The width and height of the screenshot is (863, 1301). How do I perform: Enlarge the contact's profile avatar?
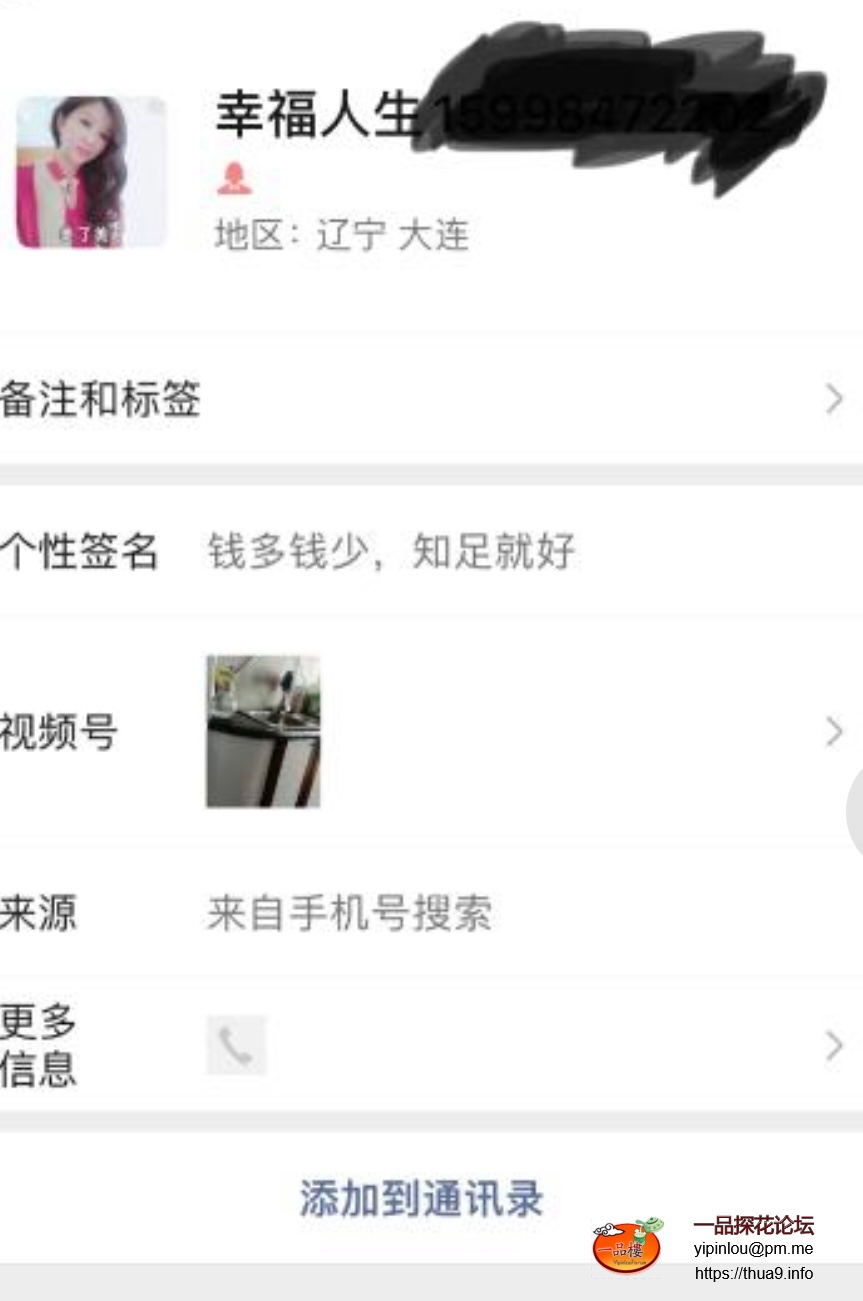click(90, 172)
